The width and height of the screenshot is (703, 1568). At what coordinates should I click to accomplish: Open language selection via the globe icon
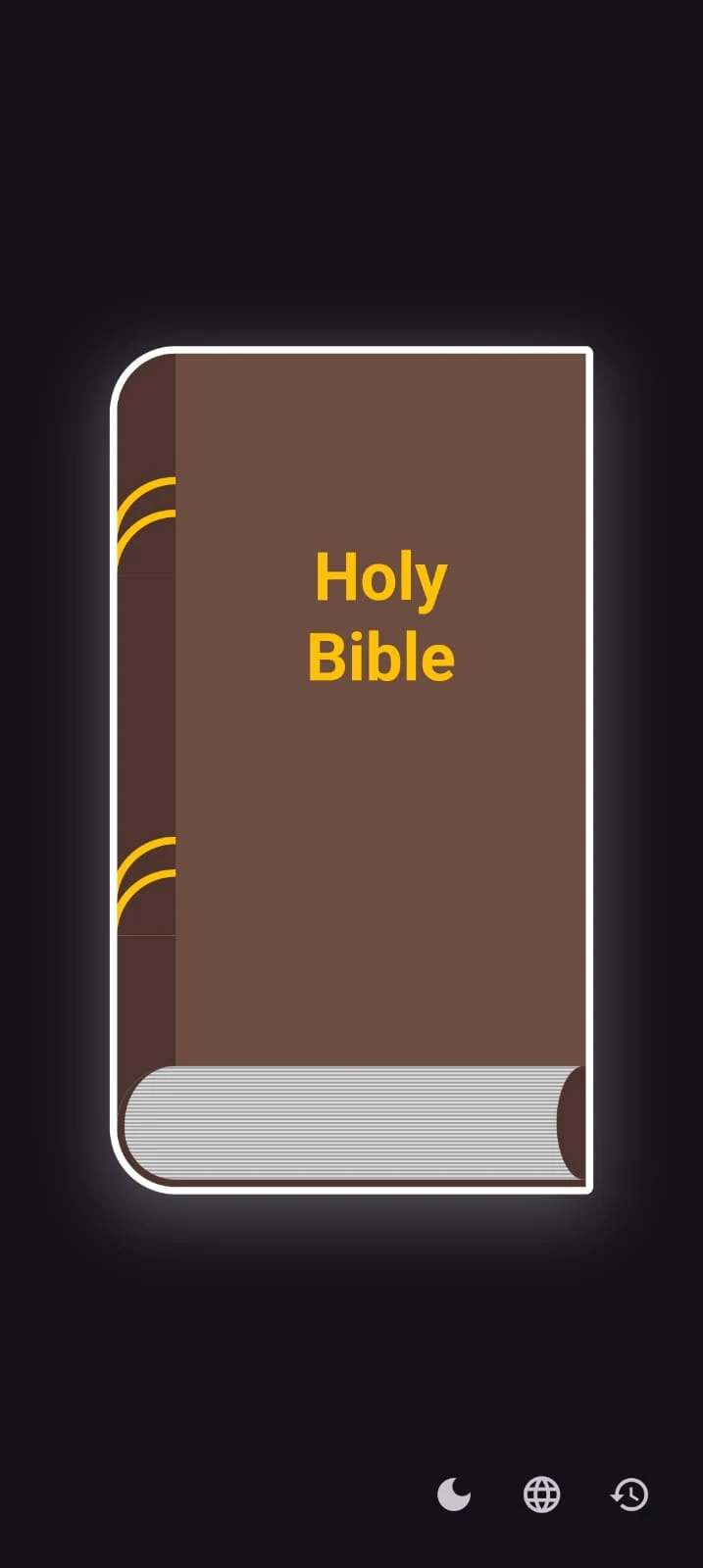pyautogui.click(x=541, y=1494)
